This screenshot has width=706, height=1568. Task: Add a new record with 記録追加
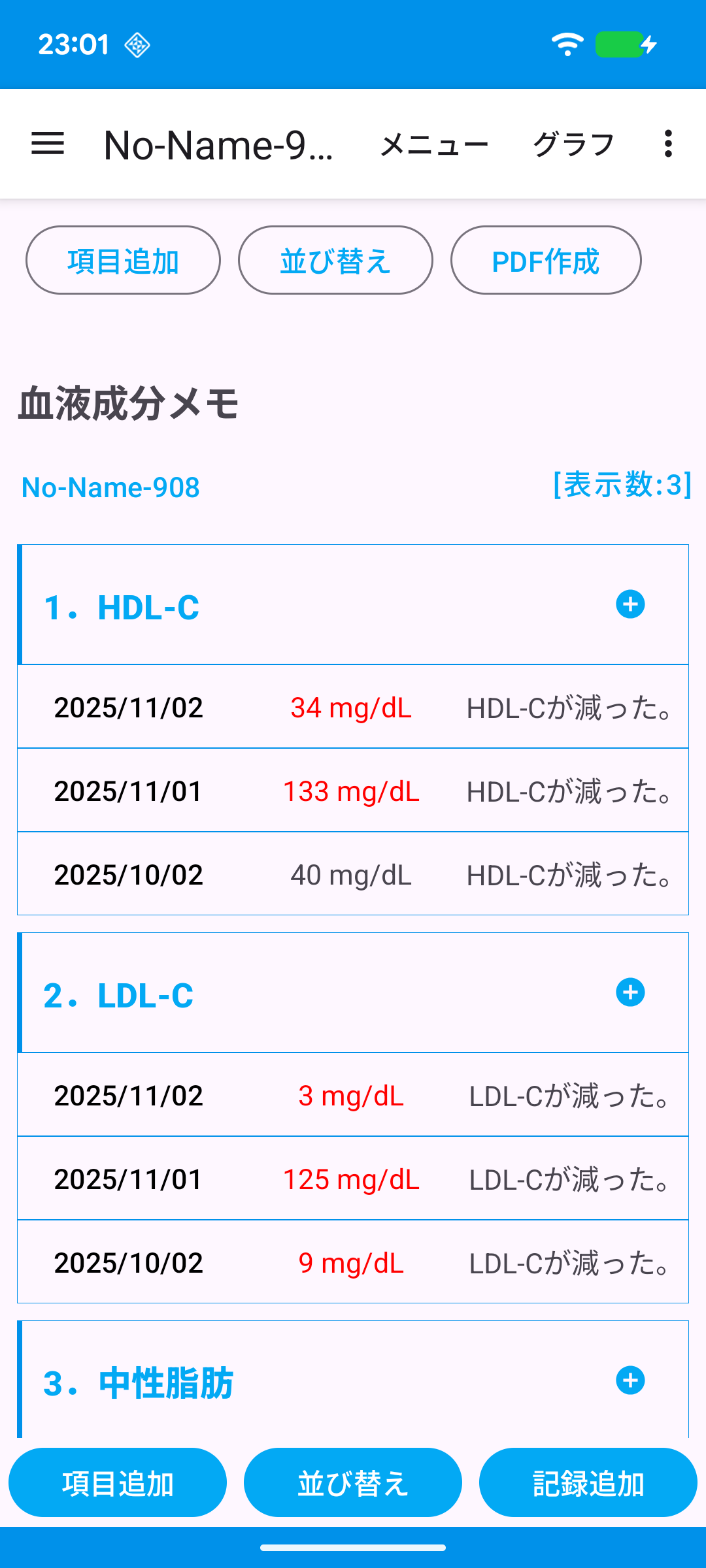coord(588,1483)
